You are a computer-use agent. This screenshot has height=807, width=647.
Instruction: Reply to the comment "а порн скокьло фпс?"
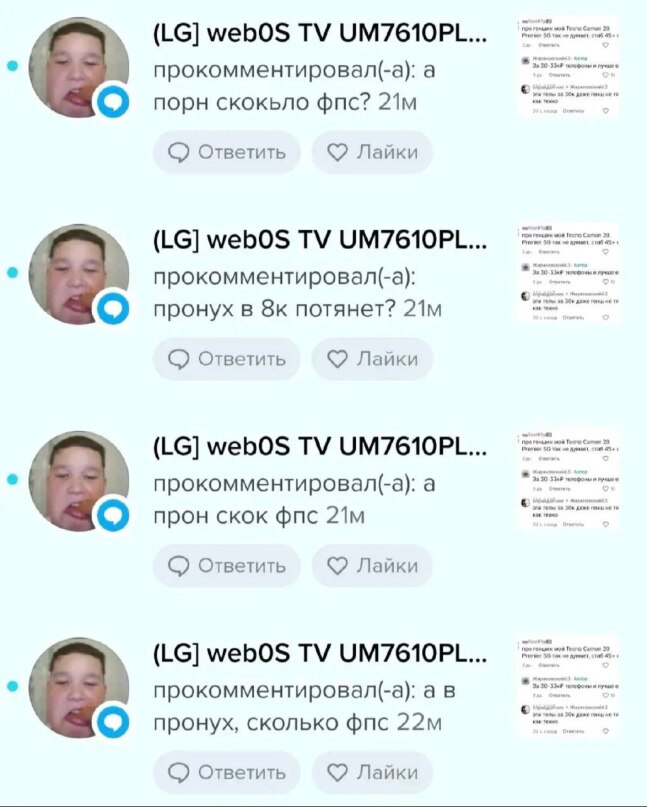point(226,153)
